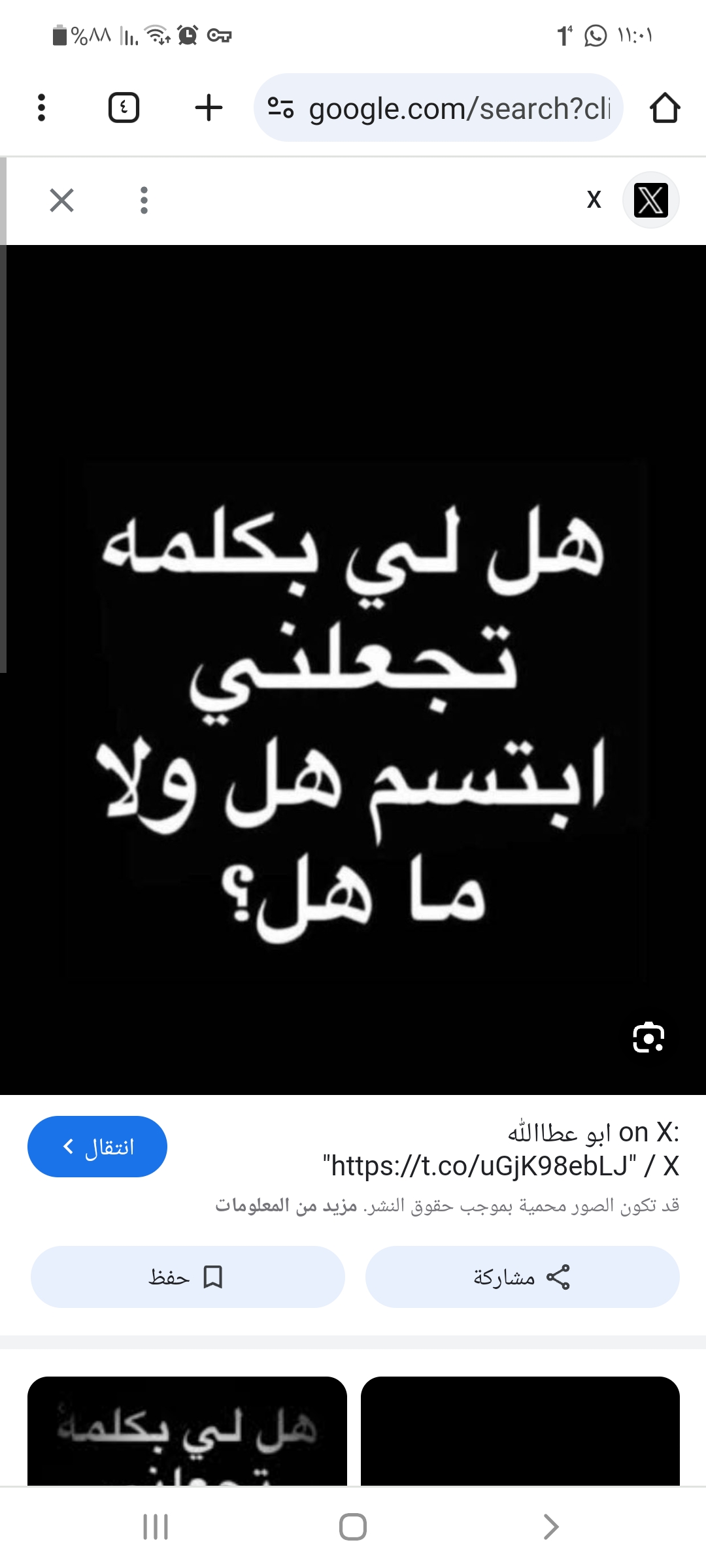Screen dimensions: 706x1568
Task: Open a new tab with the plus icon
Action: pyautogui.click(x=208, y=108)
